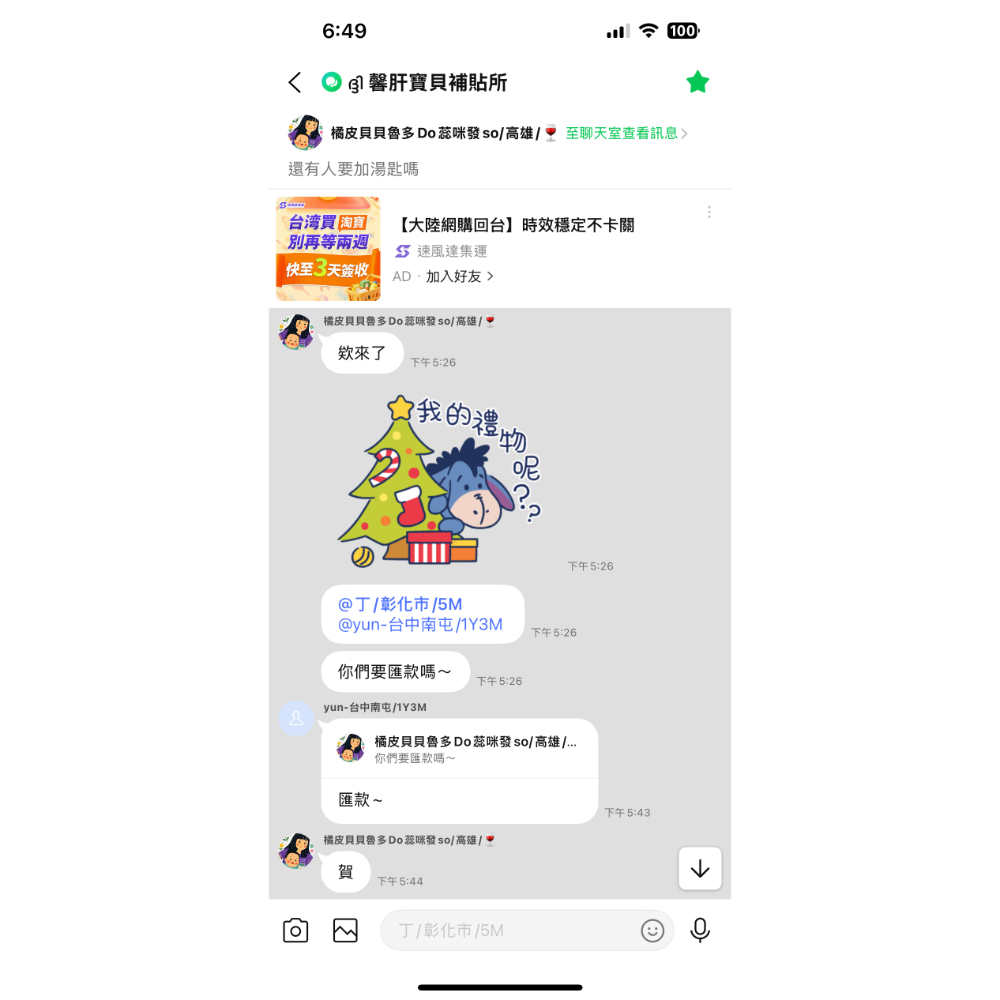
Task: Jump to latest messages with down arrow
Action: (700, 868)
